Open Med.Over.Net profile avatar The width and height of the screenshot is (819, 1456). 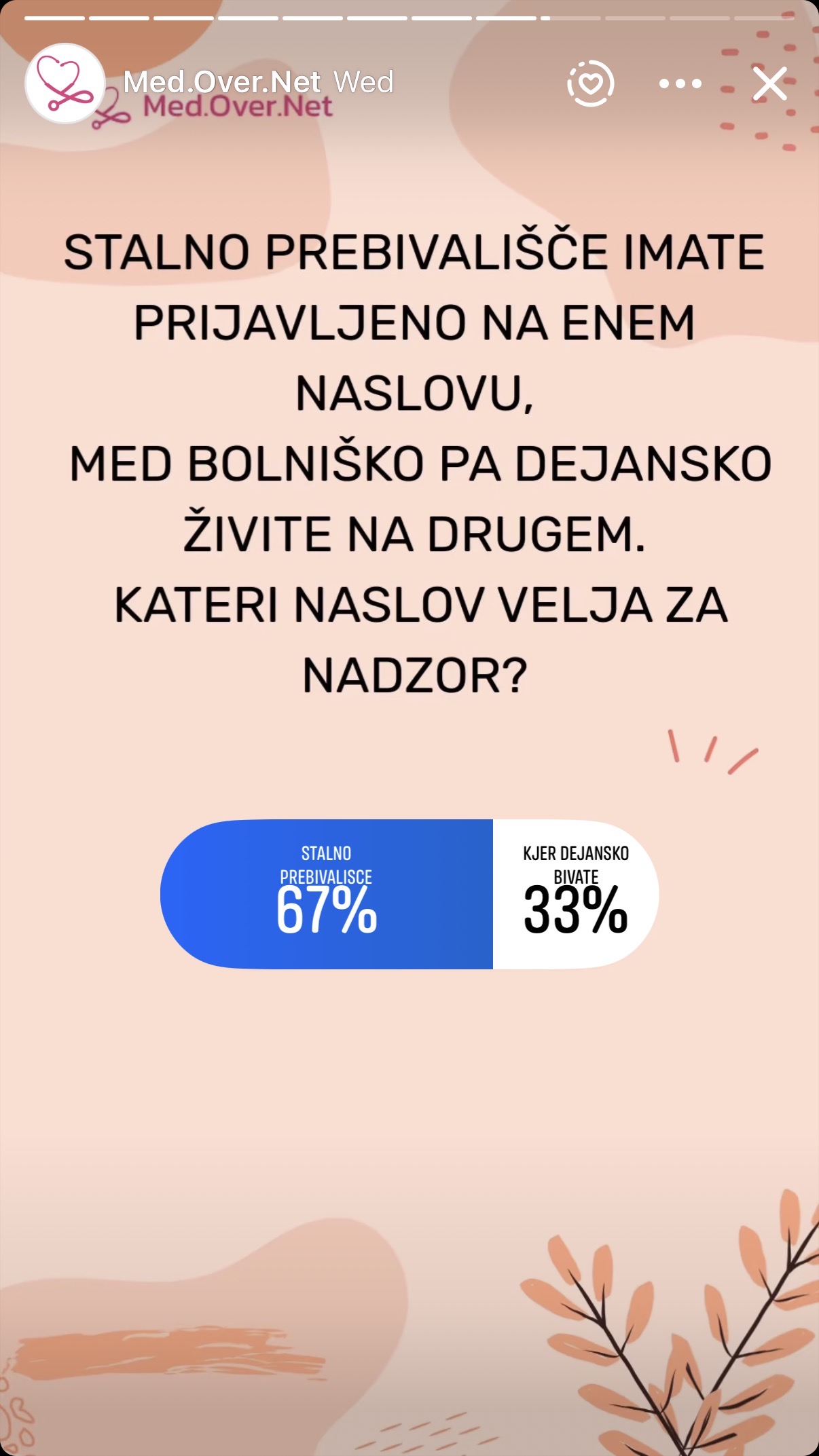pyautogui.click(x=65, y=83)
